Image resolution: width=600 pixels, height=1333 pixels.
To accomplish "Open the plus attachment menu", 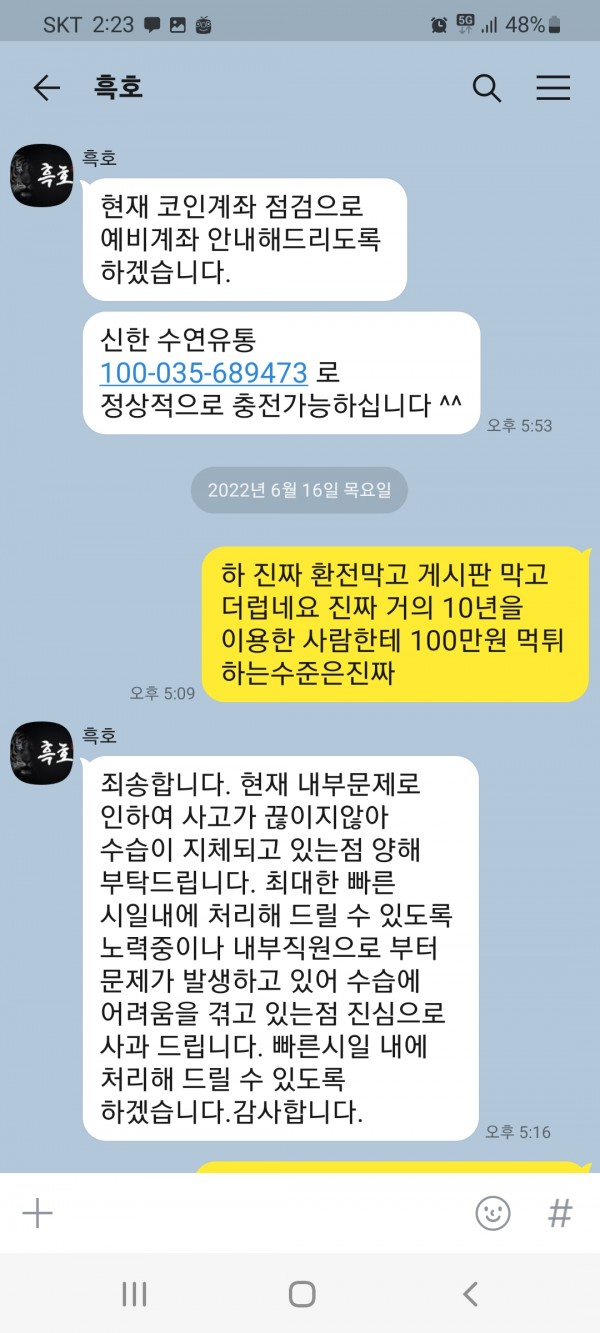I will 37,1213.
